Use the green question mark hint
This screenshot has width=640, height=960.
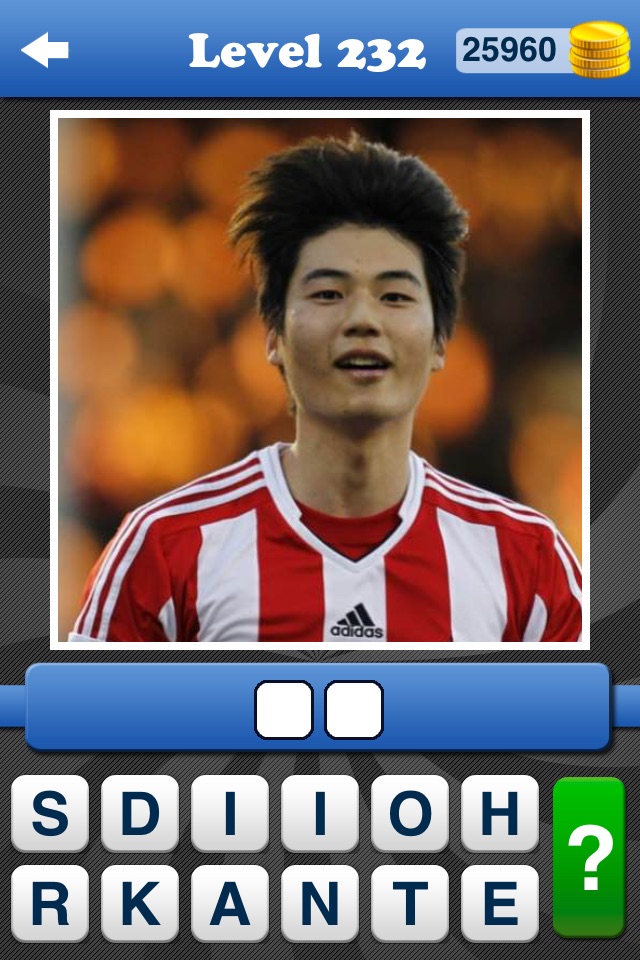click(x=588, y=858)
